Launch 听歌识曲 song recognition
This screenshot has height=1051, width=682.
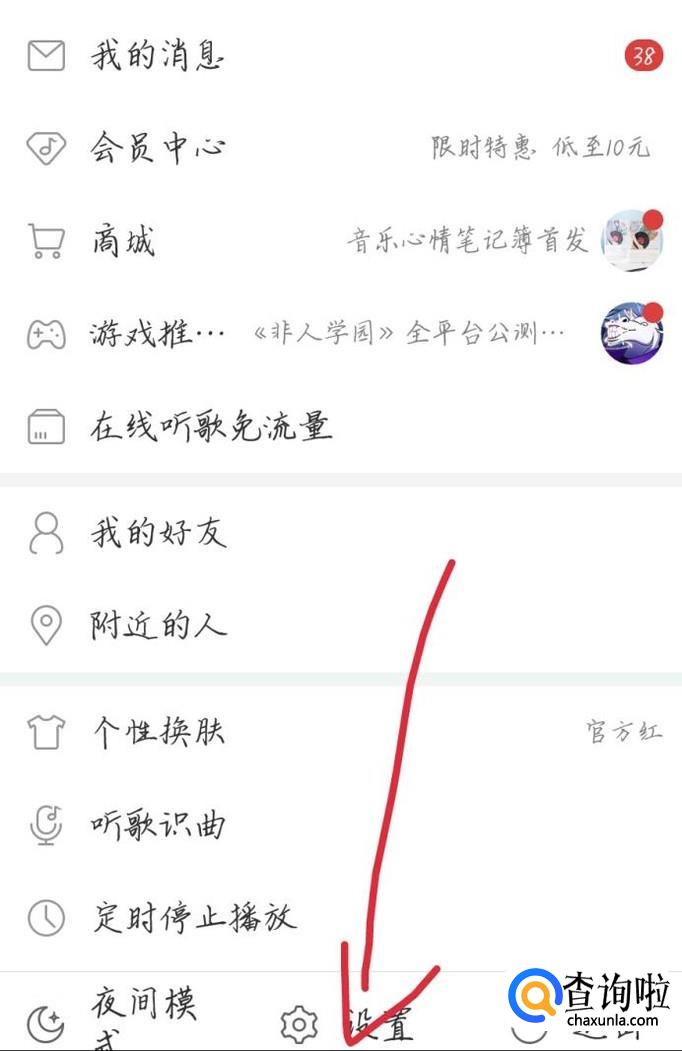pyautogui.click(x=158, y=825)
